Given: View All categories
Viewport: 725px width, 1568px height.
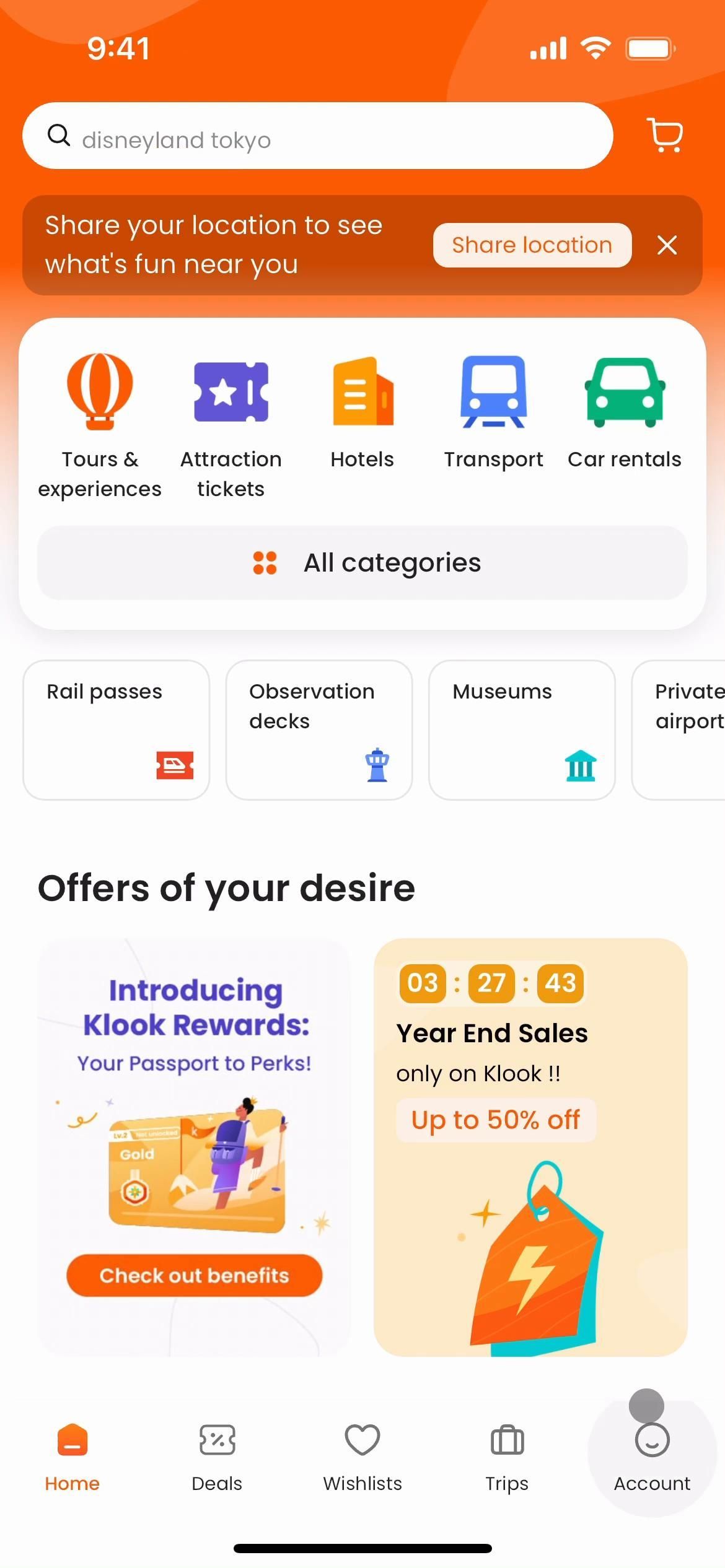Looking at the screenshot, I should tap(362, 563).
